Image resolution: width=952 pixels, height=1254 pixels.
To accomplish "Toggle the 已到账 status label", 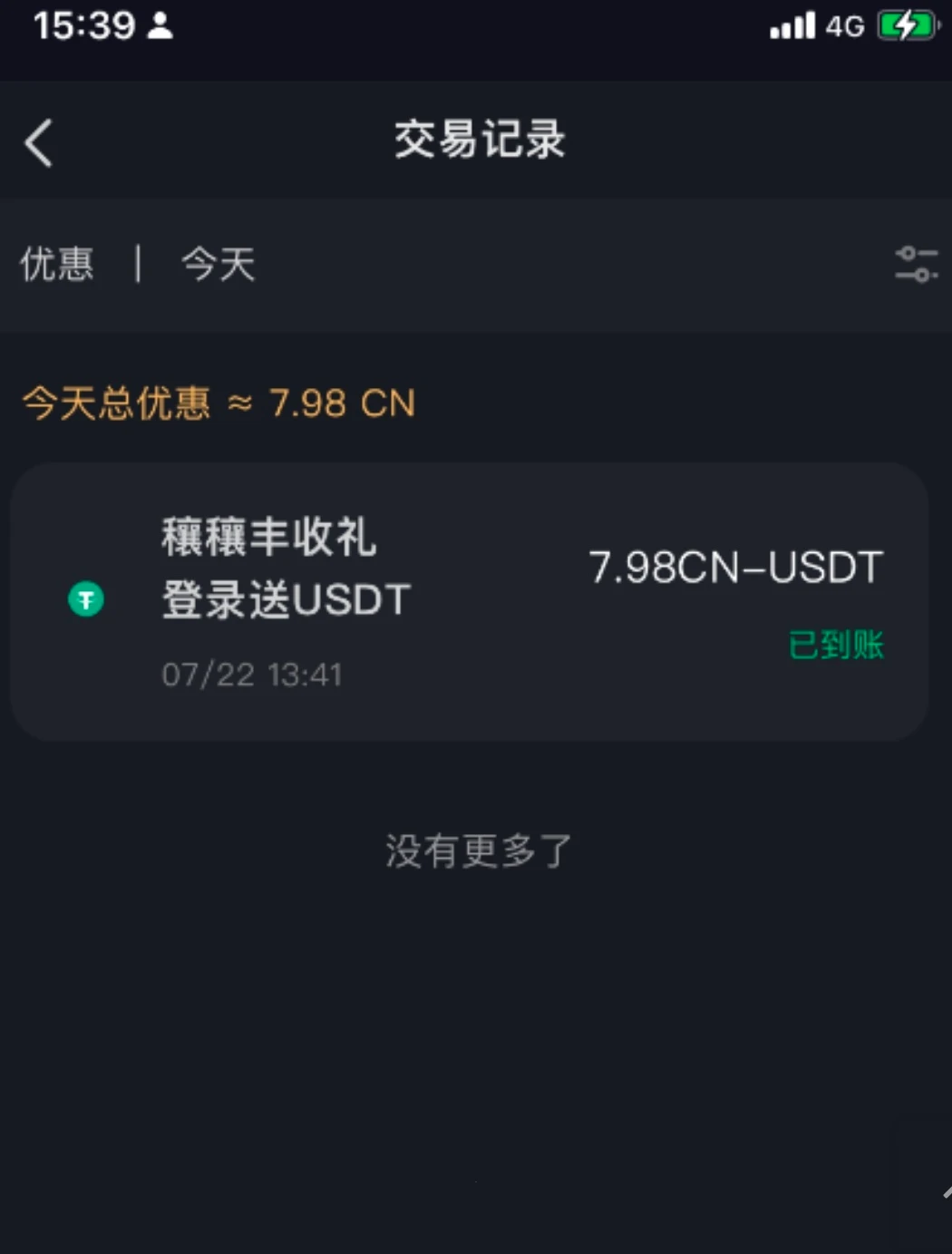I will (x=837, y=645).
